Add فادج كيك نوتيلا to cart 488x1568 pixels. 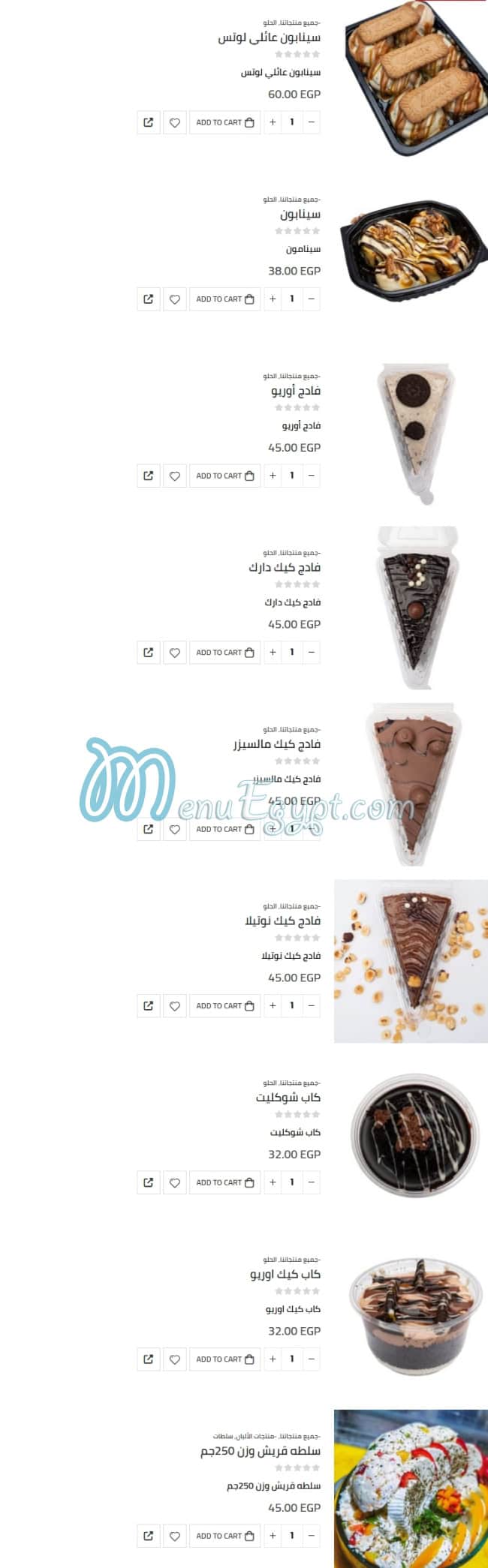coord(224,1005)
